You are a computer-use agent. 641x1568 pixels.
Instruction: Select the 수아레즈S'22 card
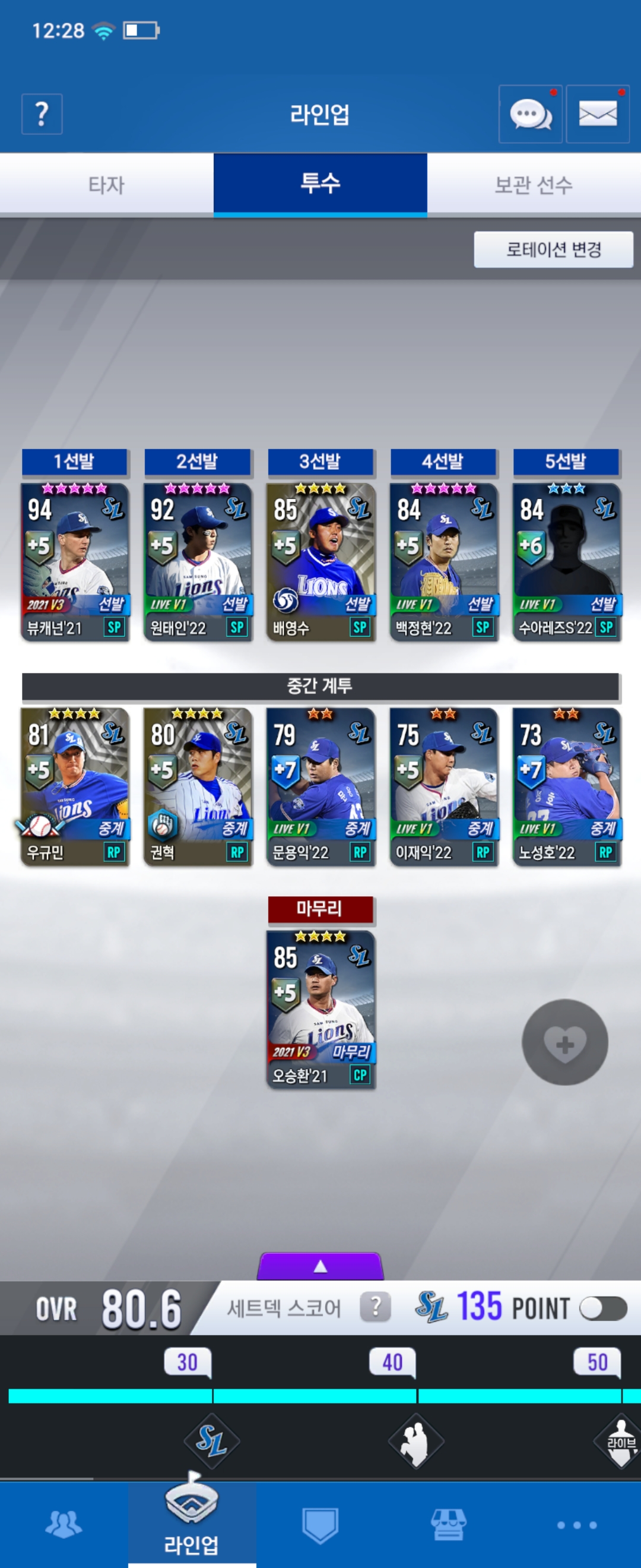(x=566, y=560)
